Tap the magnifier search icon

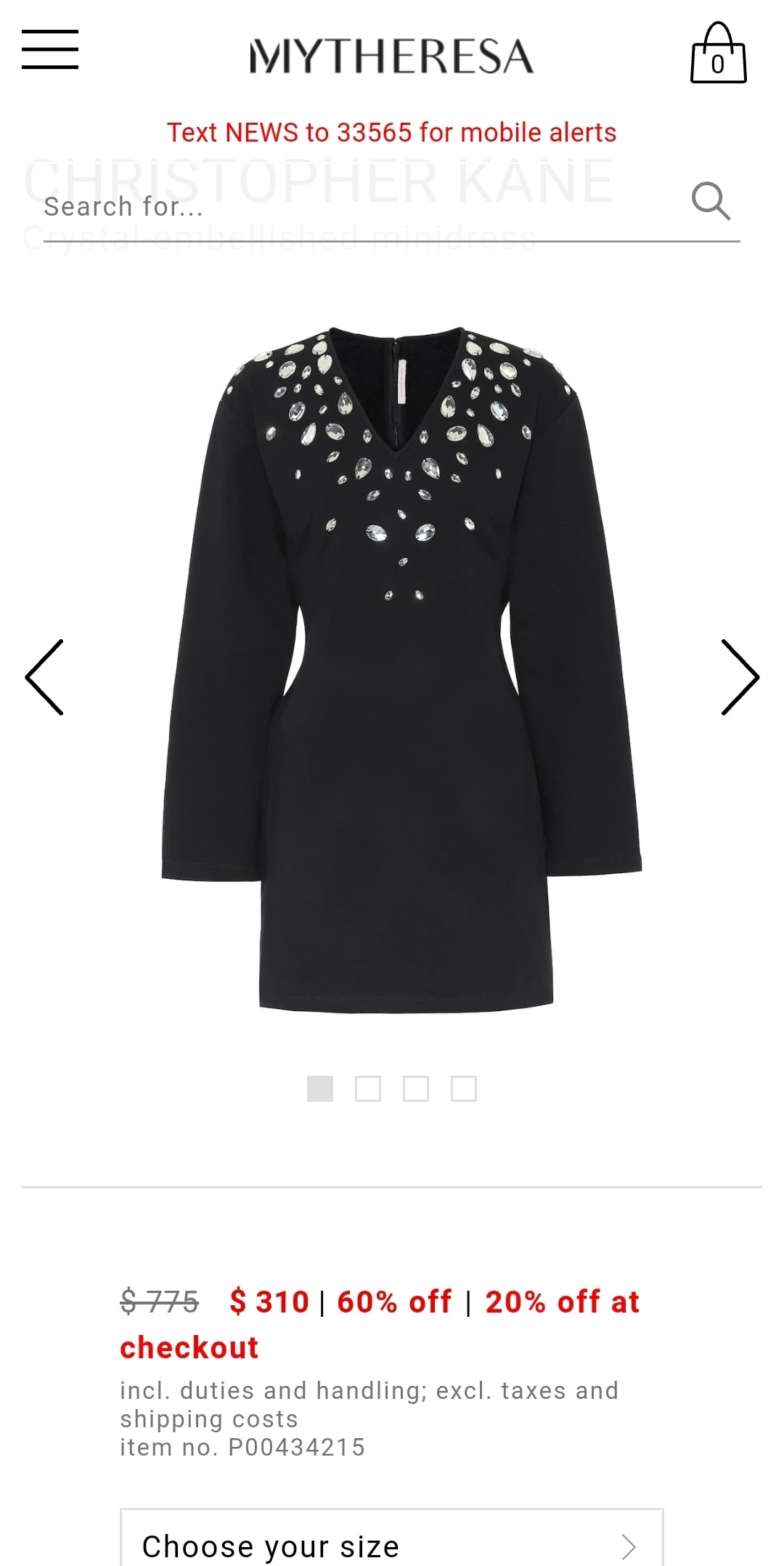coord(711,201)
